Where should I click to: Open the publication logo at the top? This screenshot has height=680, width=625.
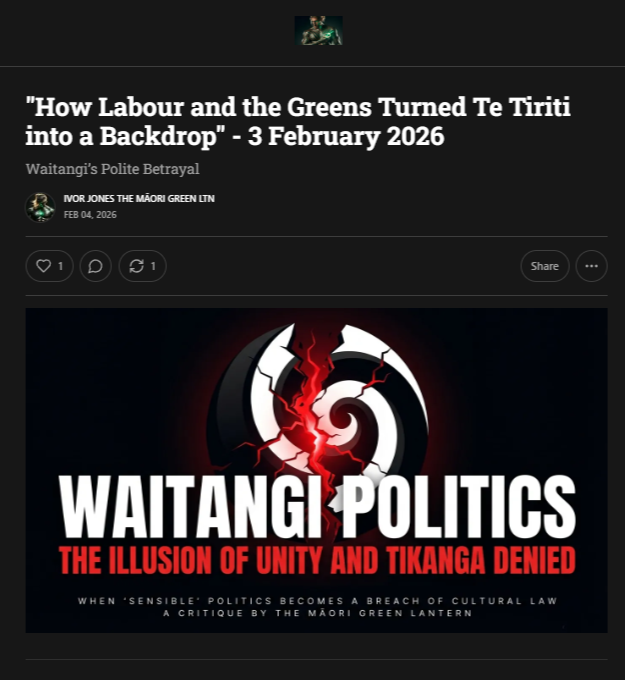coord(319,31)
